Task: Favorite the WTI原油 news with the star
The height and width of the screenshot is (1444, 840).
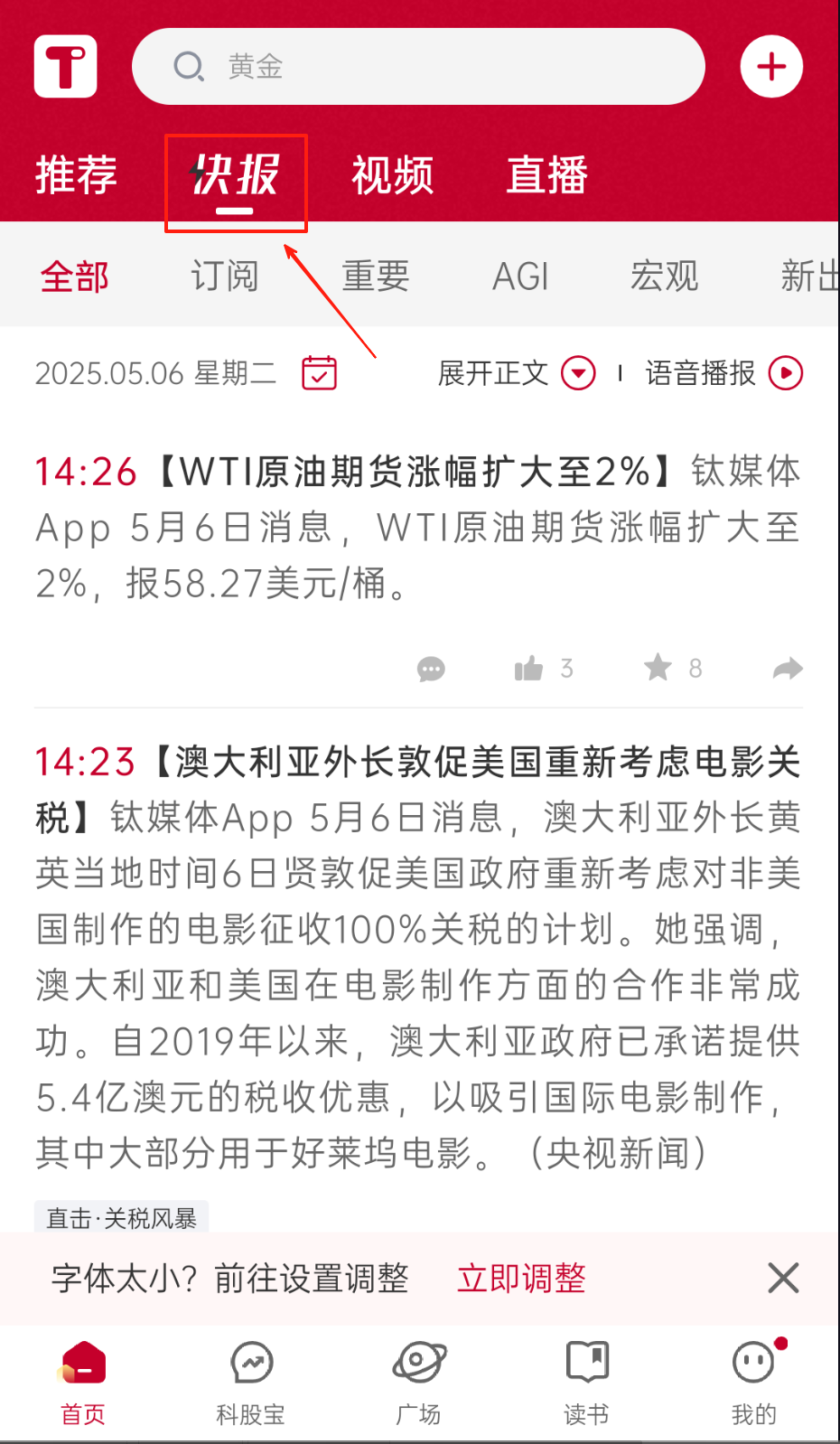Action: point(658,669)
